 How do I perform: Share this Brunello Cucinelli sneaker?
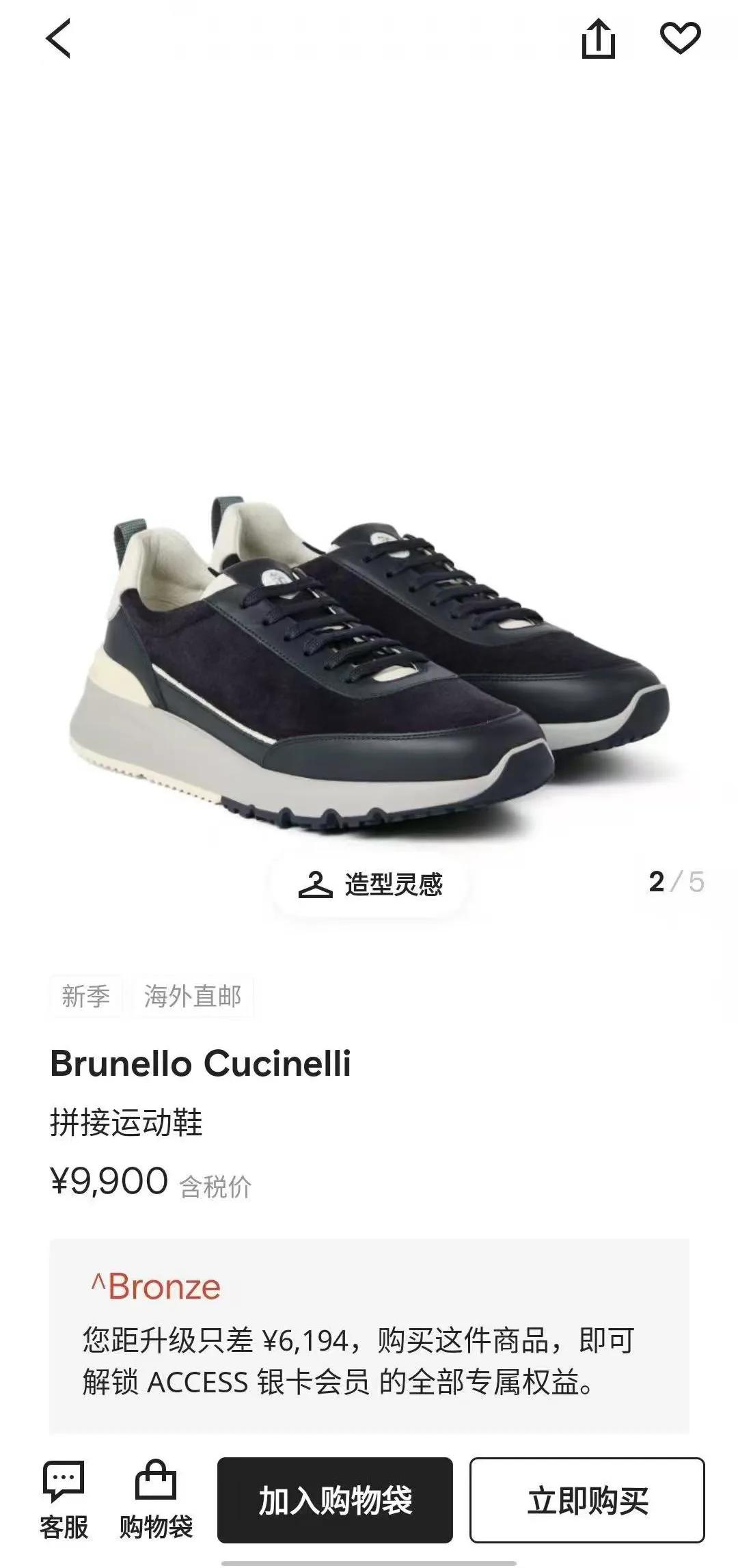point(599,38)
